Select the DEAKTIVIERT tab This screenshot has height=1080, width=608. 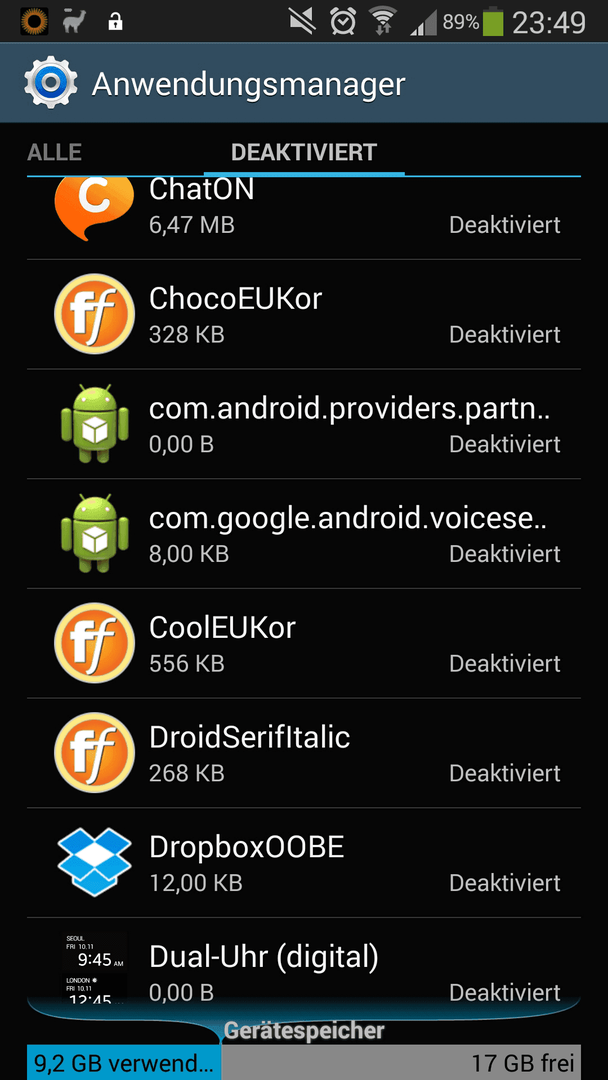(304, 152)
